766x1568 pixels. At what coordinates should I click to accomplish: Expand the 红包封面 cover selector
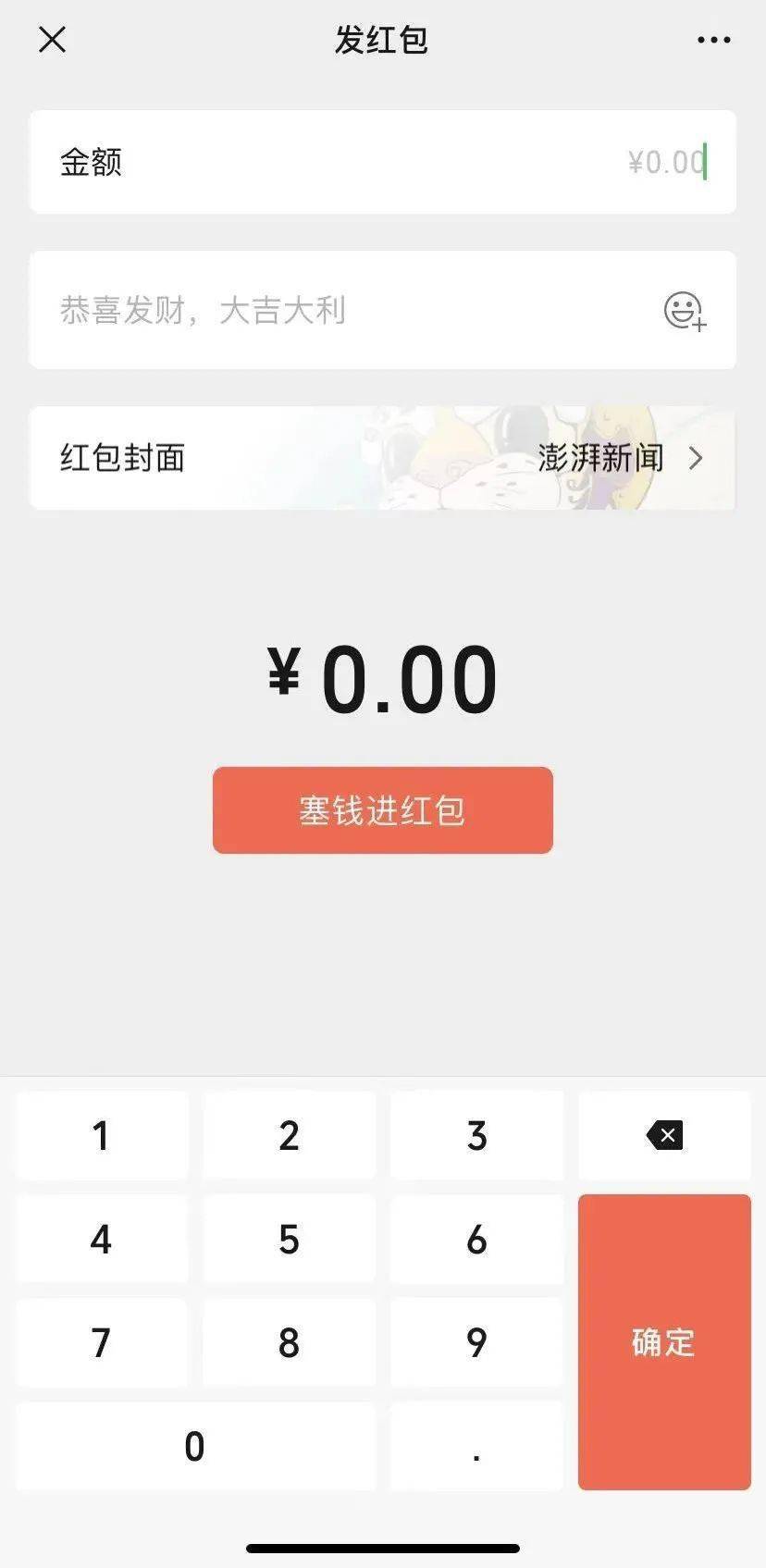tap(382, 458)
